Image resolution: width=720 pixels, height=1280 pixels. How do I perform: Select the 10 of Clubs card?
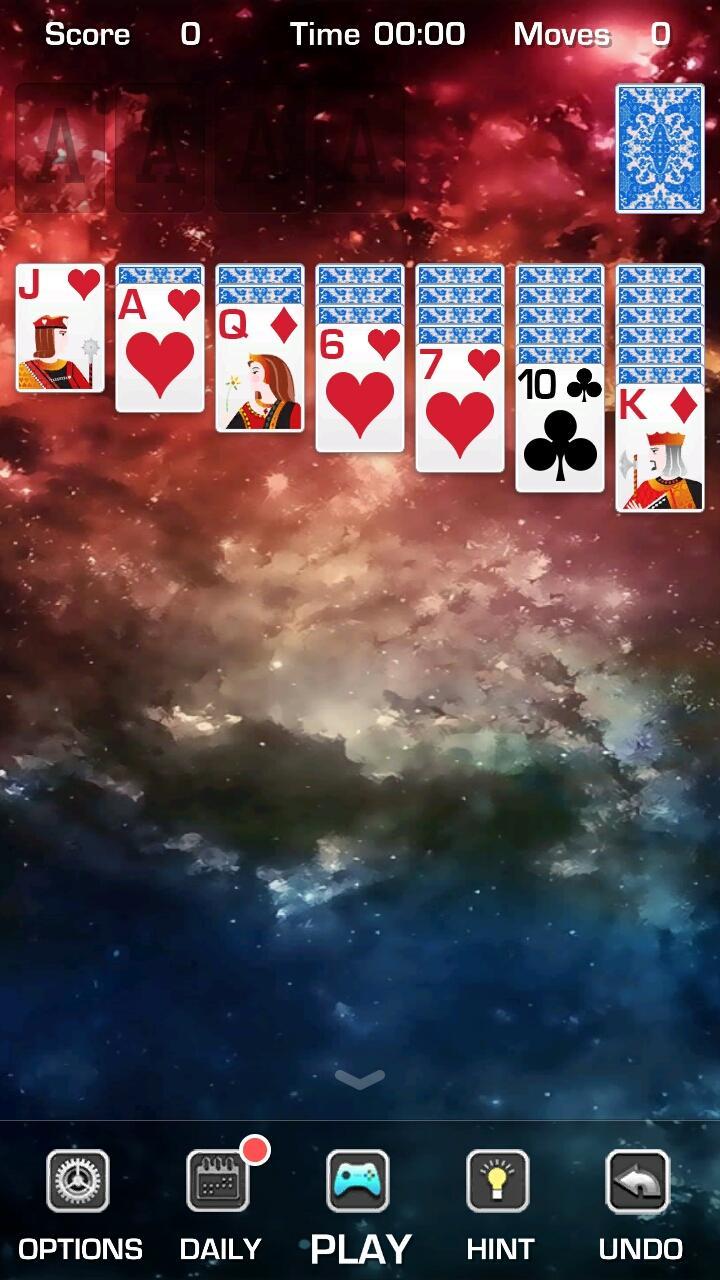tap(560, 429)
